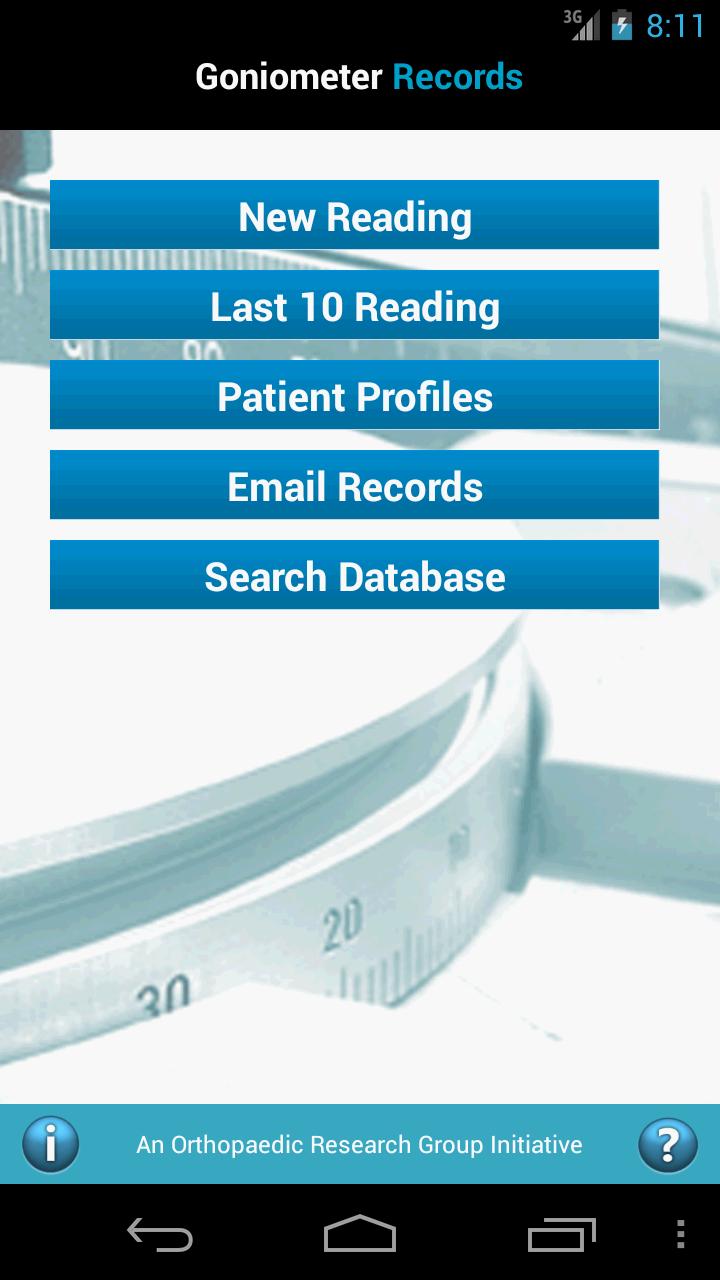720x1280 pixels.
Task: Open the Last 10 Reading list
Action: 354,305
